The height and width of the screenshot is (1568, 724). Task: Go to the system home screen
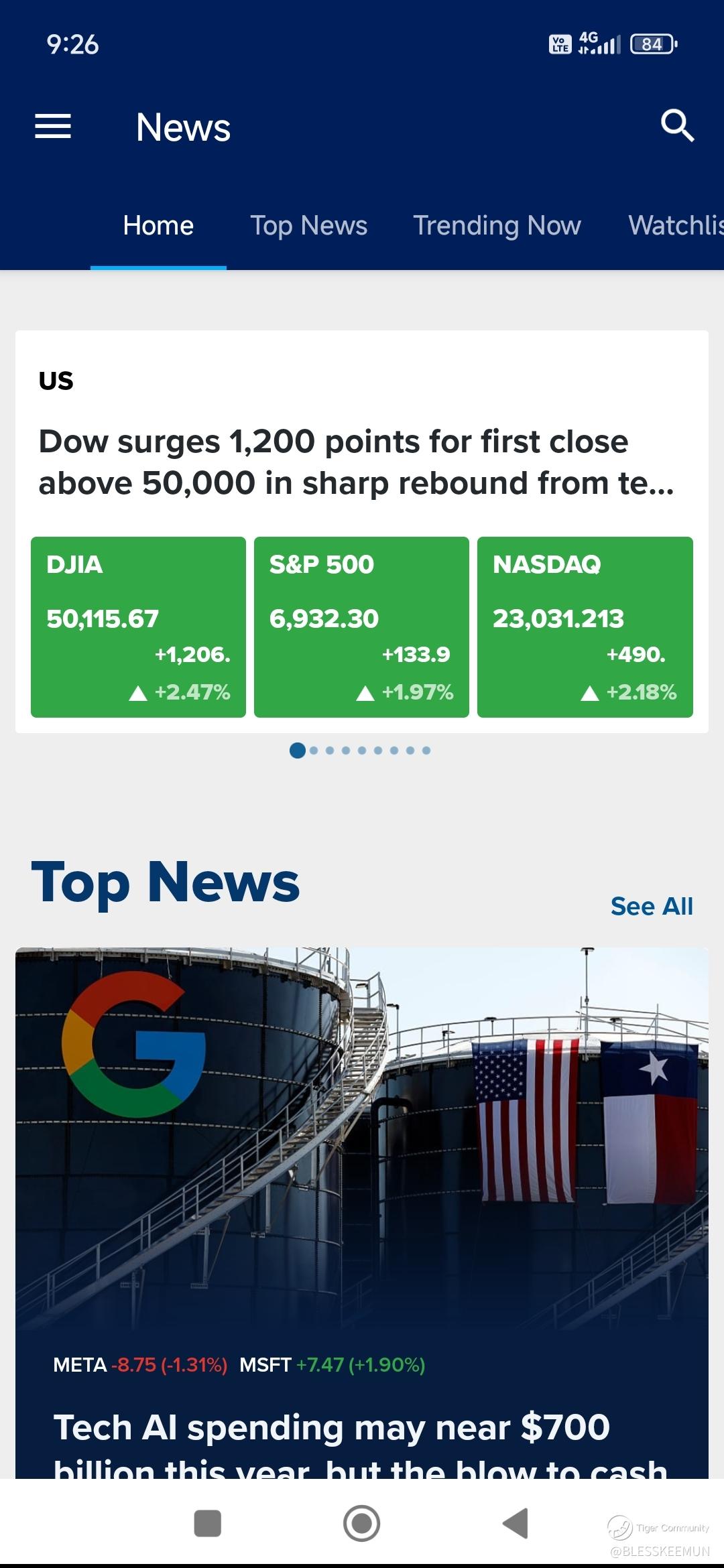pos(361,1523)
